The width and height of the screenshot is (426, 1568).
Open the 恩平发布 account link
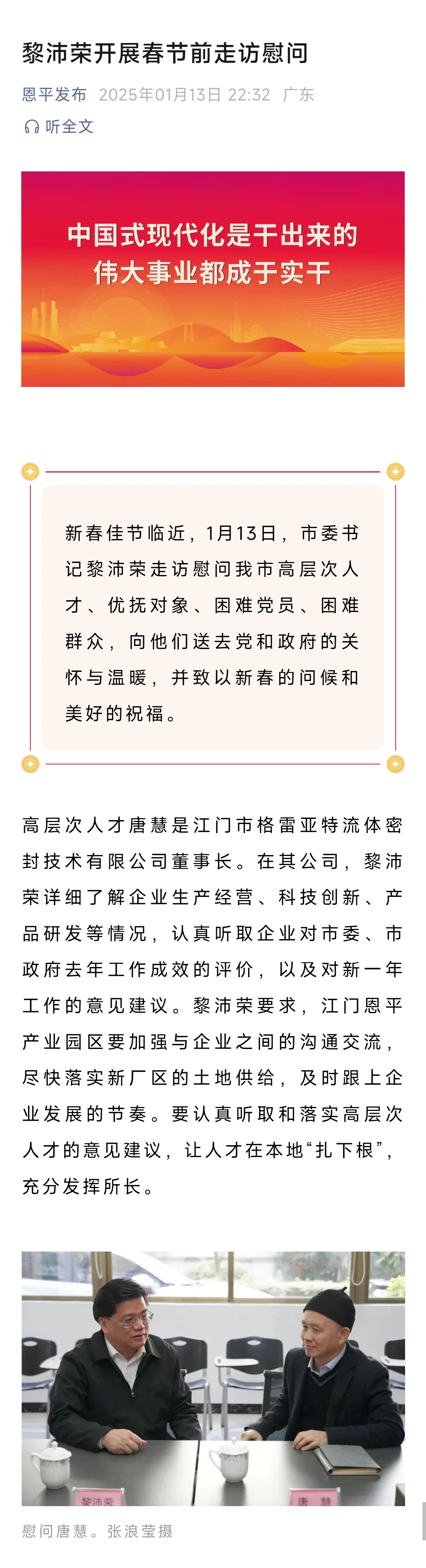(54, 95)
